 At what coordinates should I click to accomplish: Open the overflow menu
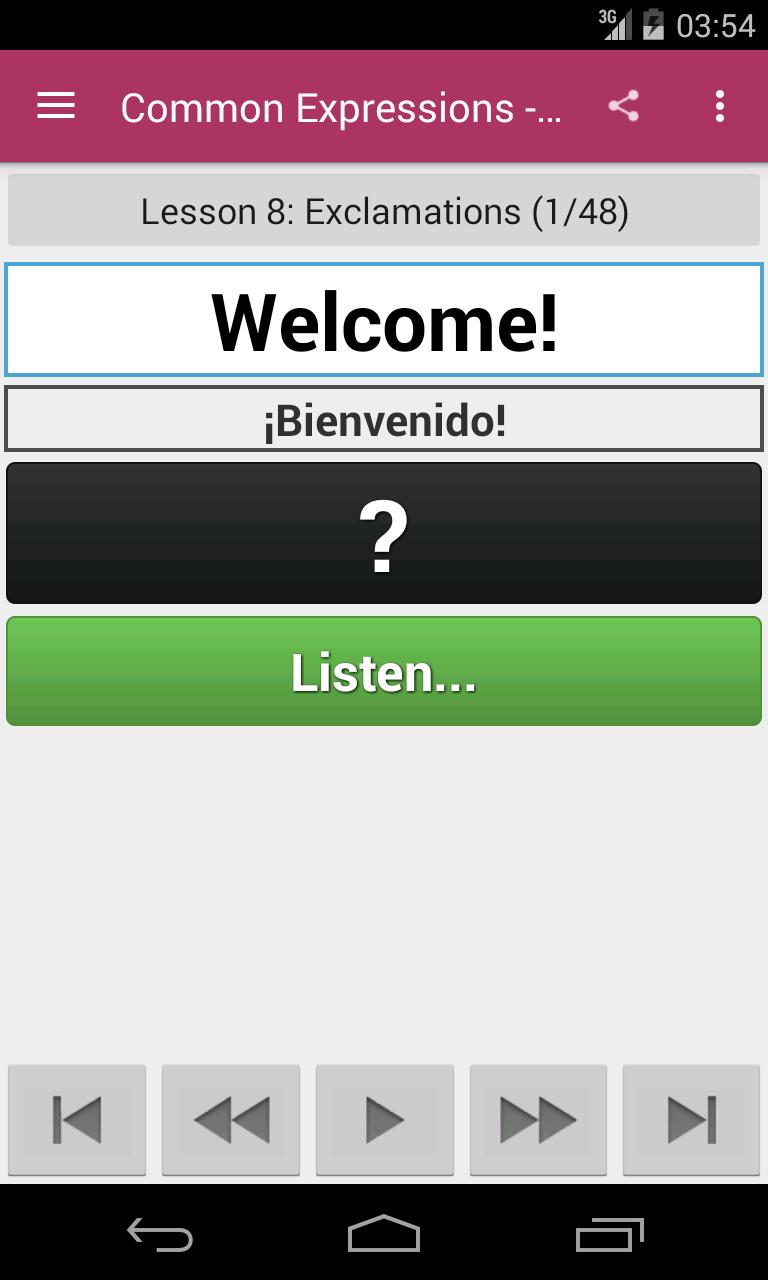[x=719, y=106]
